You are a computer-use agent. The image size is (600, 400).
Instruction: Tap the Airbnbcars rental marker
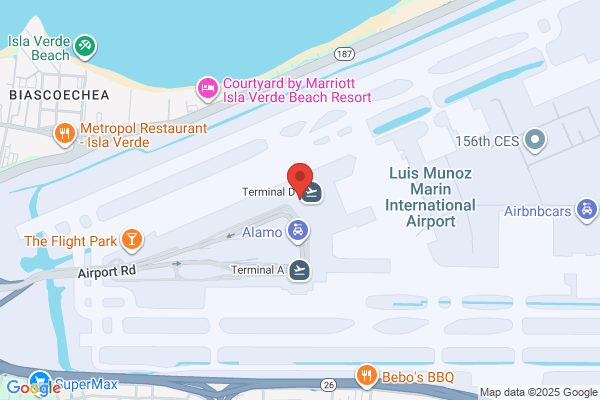click(x=590, y=210)
